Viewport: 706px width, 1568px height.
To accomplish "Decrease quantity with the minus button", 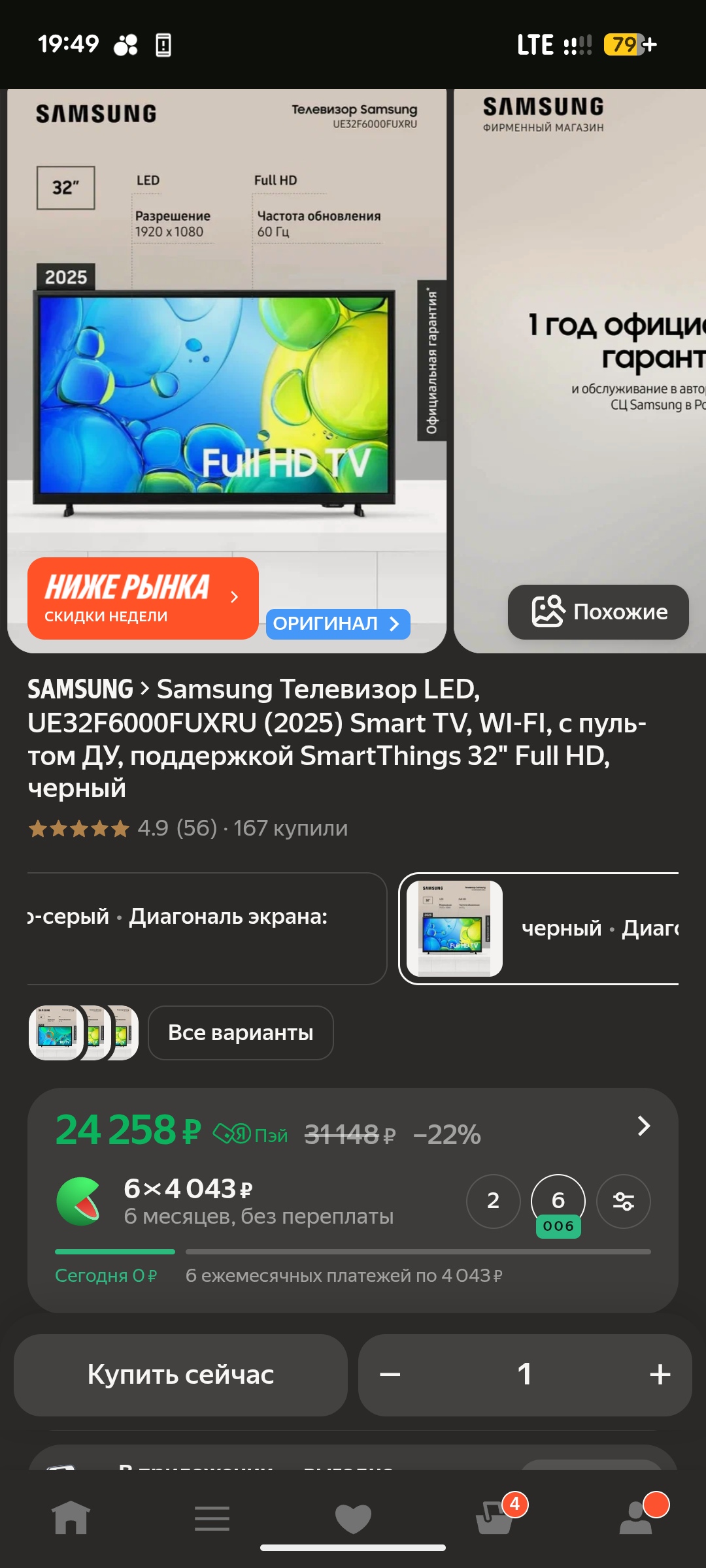I will (x=390, y=1375).
